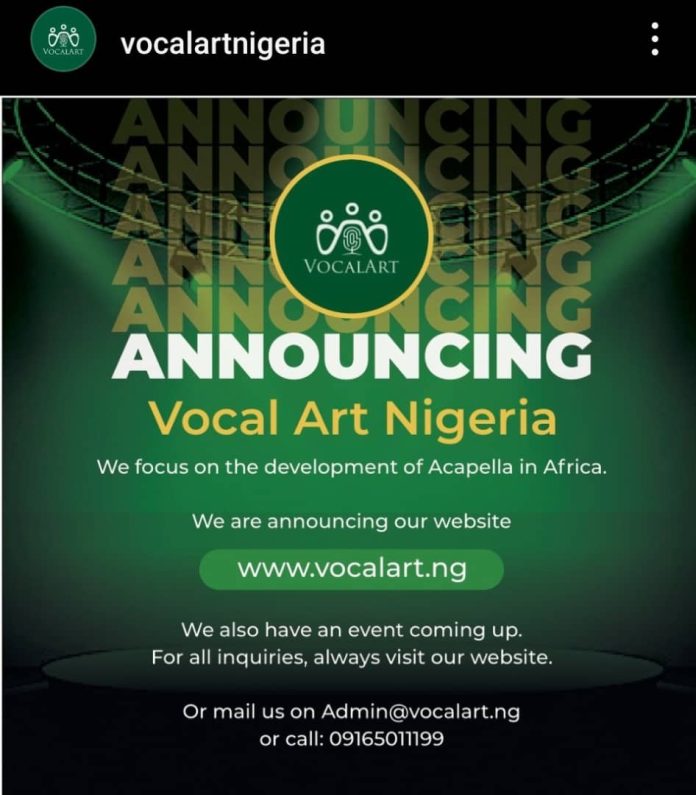Tap the vocalartnigeria username
Image resolution: width=696 pixels, height=795 pixels.
222,44
